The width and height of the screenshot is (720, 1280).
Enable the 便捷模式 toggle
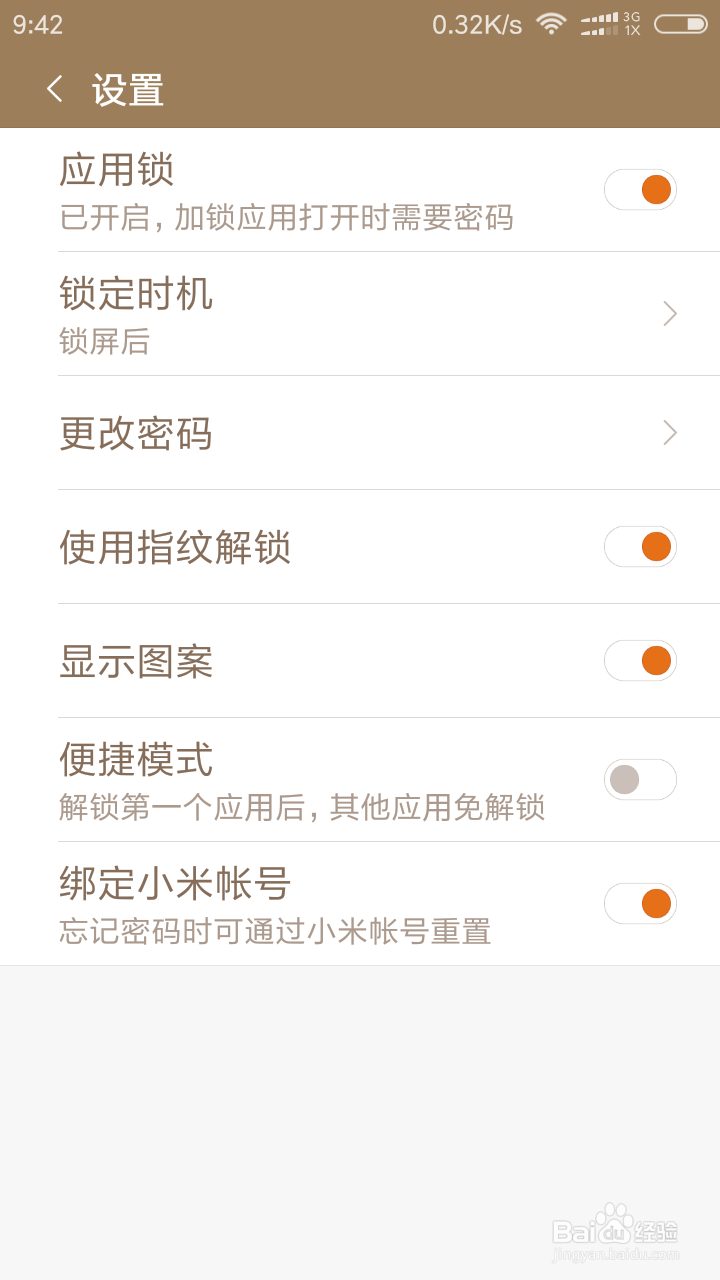click(x=640, y=779)
